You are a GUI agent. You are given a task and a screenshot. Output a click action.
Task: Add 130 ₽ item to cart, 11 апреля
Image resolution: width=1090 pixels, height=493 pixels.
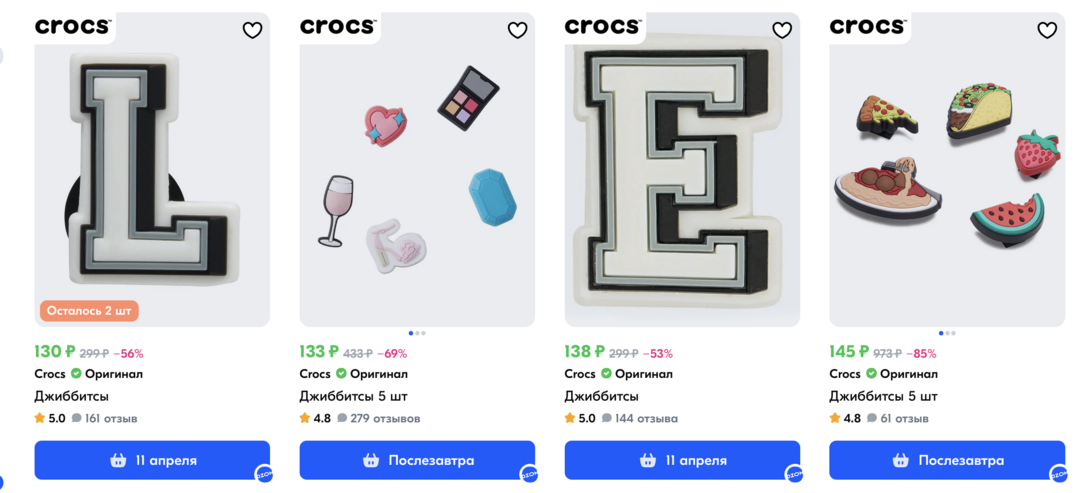[152, 460]
